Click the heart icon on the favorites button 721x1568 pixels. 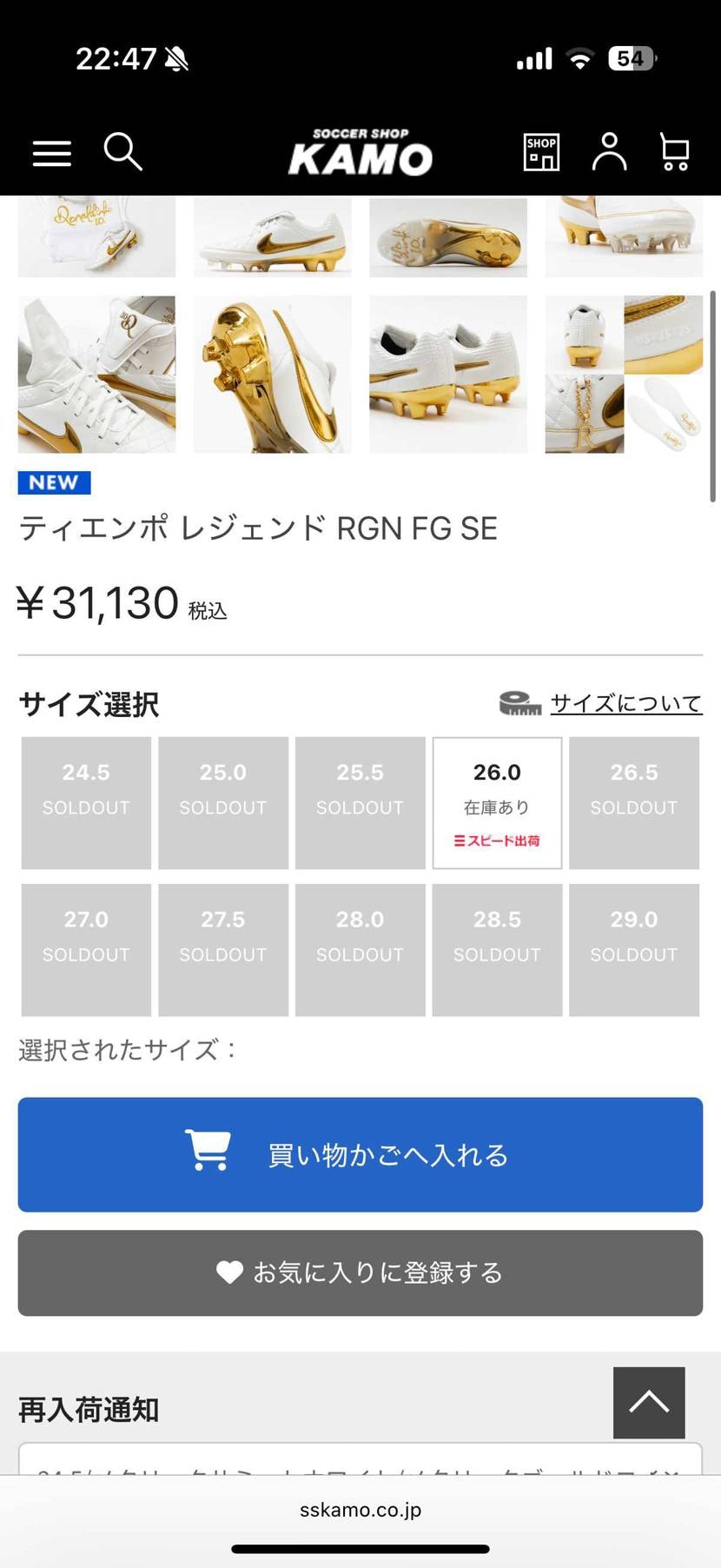(x=228, y=1272)
